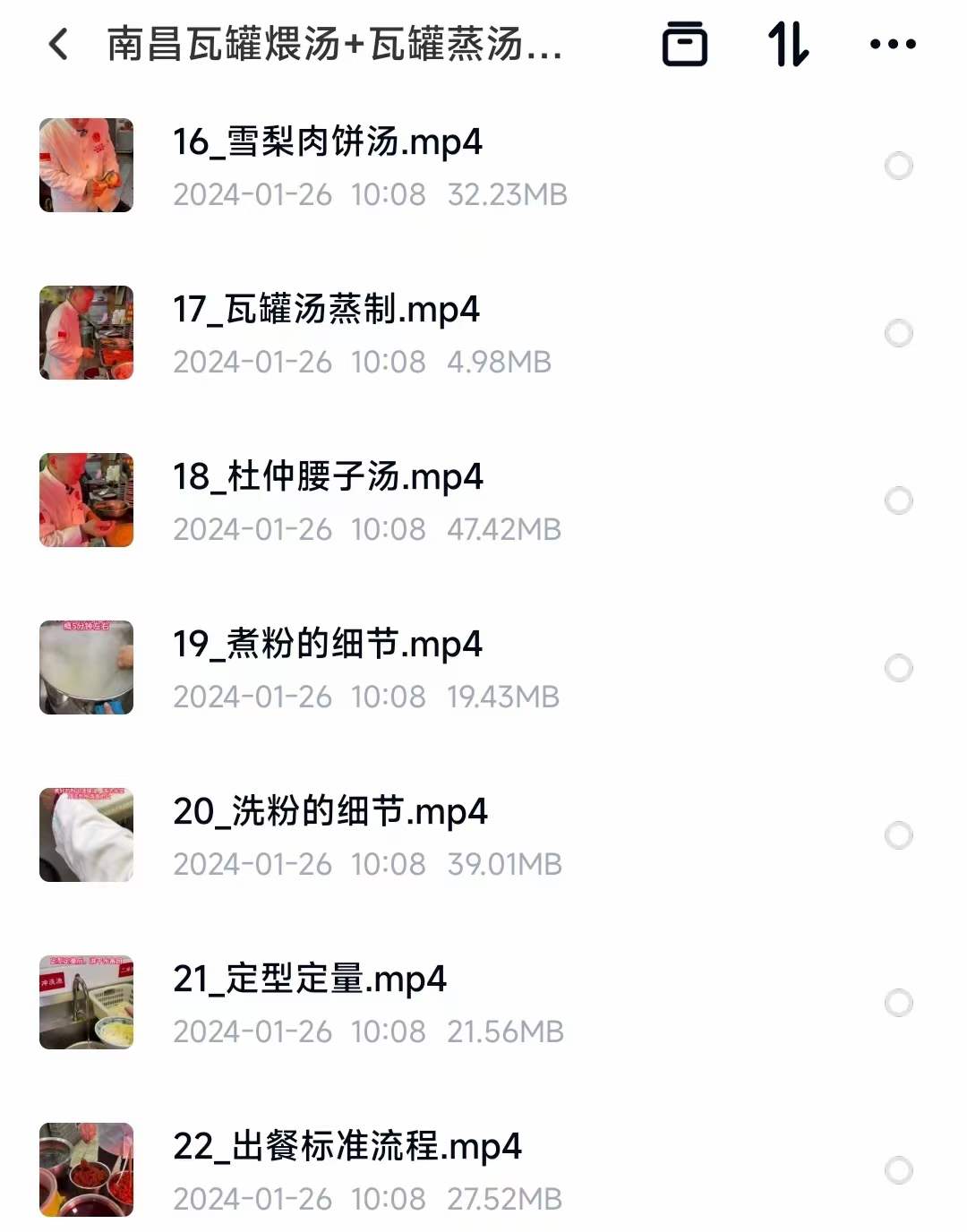Open 20_洗粉的细节.mp4
Viewport: 967px width, 1232px height.
tap(331, 811)
